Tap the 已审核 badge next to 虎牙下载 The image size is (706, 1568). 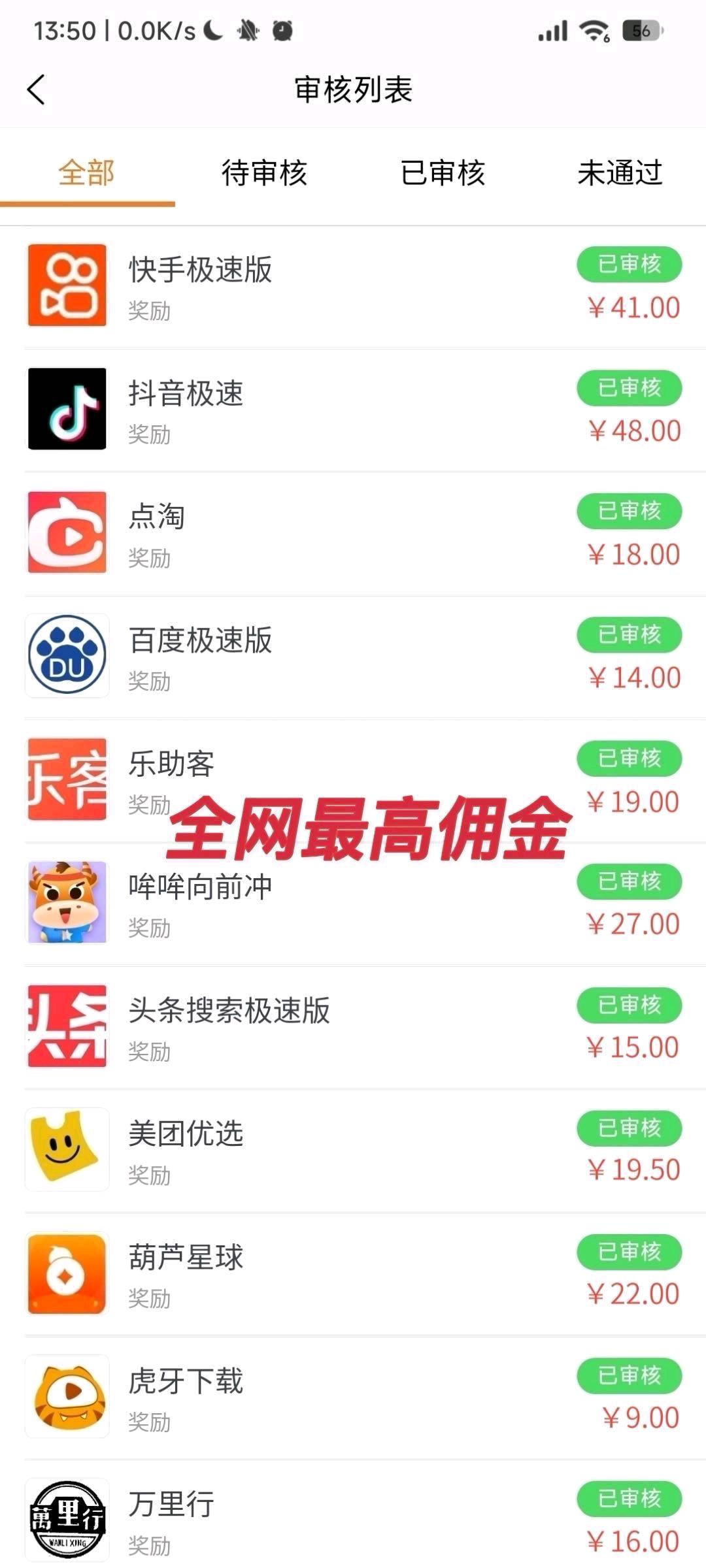630,1376
